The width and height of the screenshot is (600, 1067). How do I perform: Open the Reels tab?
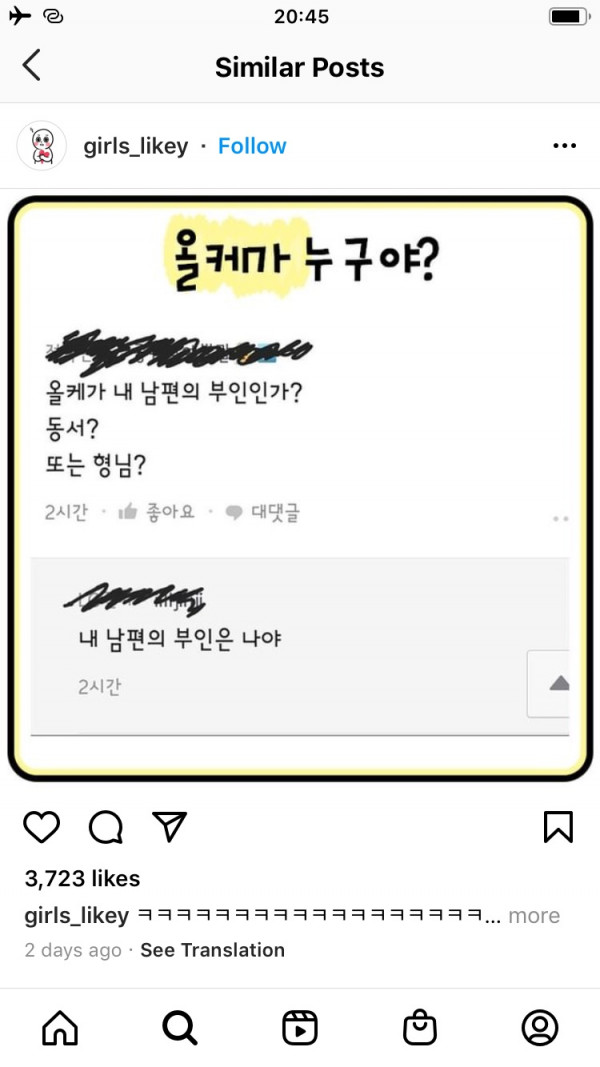(300, 1027)
